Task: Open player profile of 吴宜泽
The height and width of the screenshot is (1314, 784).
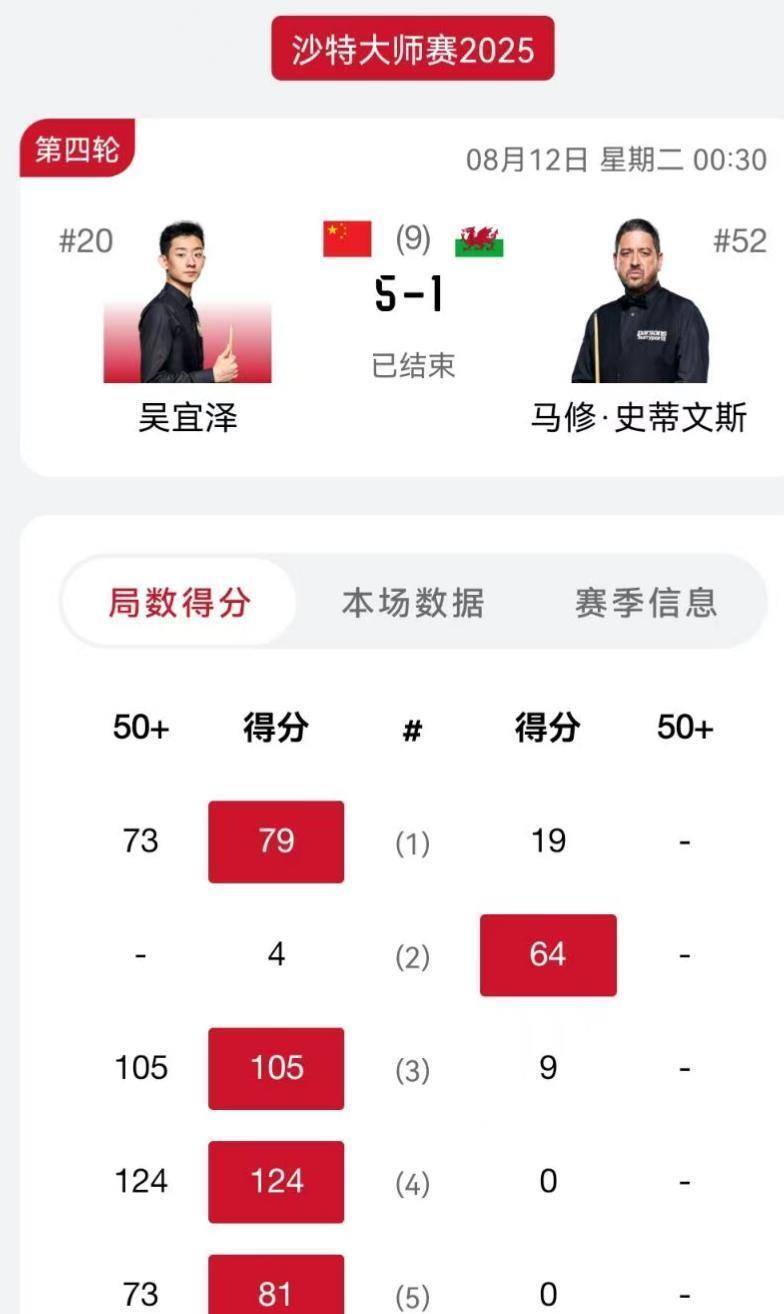Action: point(187,305)
